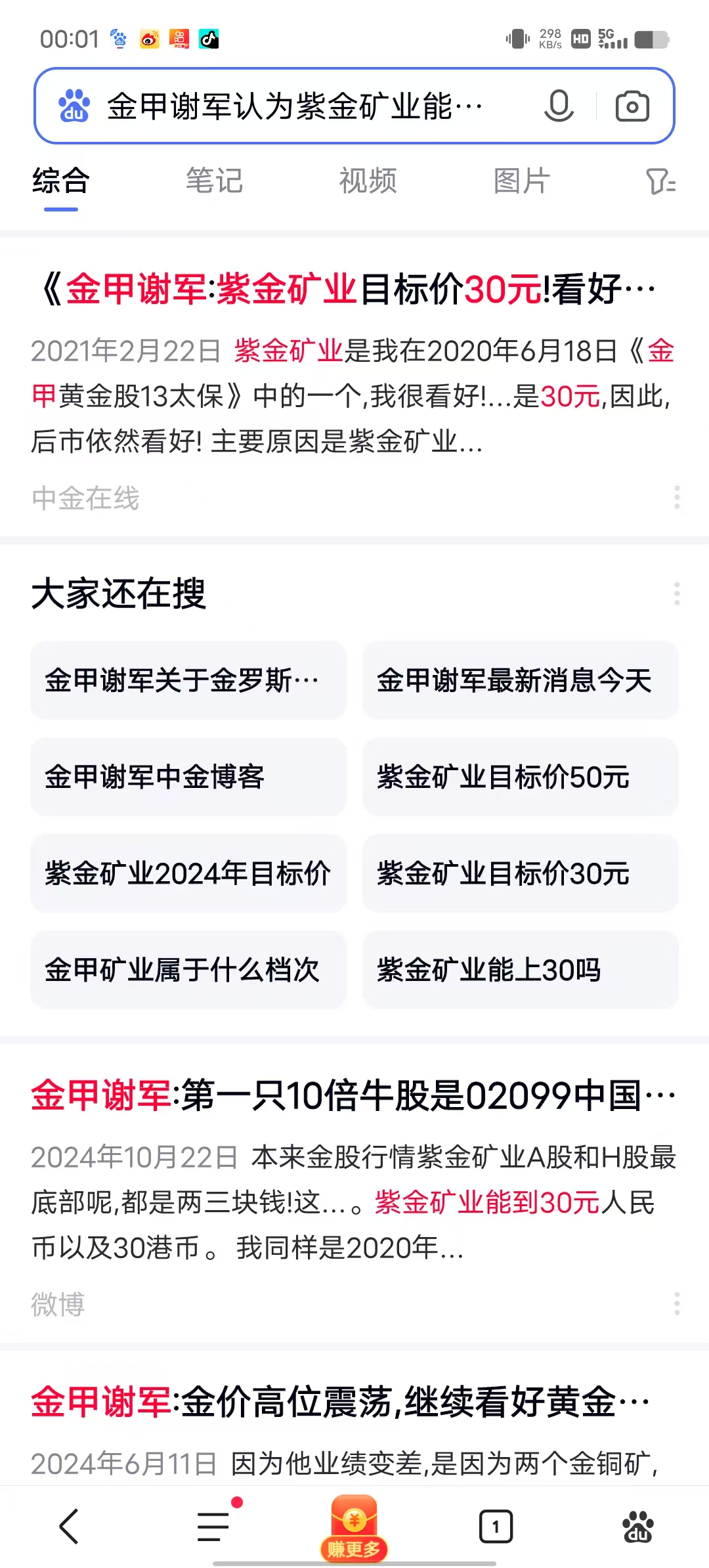Search 金甲谢军中金博客 suggestion

tap(188, 777)
